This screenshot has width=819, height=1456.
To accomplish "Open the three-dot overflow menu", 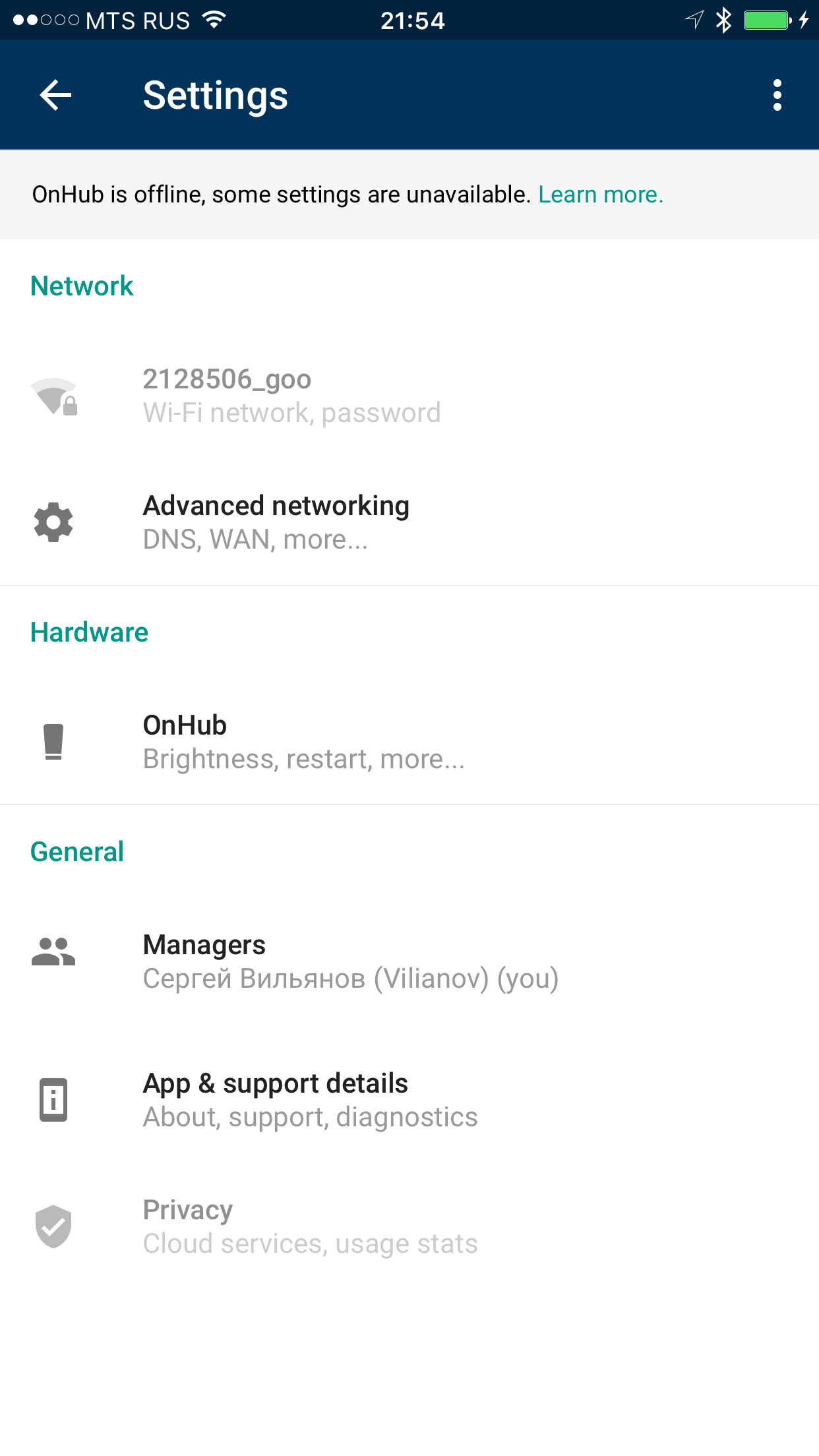I will click(777, 96).
